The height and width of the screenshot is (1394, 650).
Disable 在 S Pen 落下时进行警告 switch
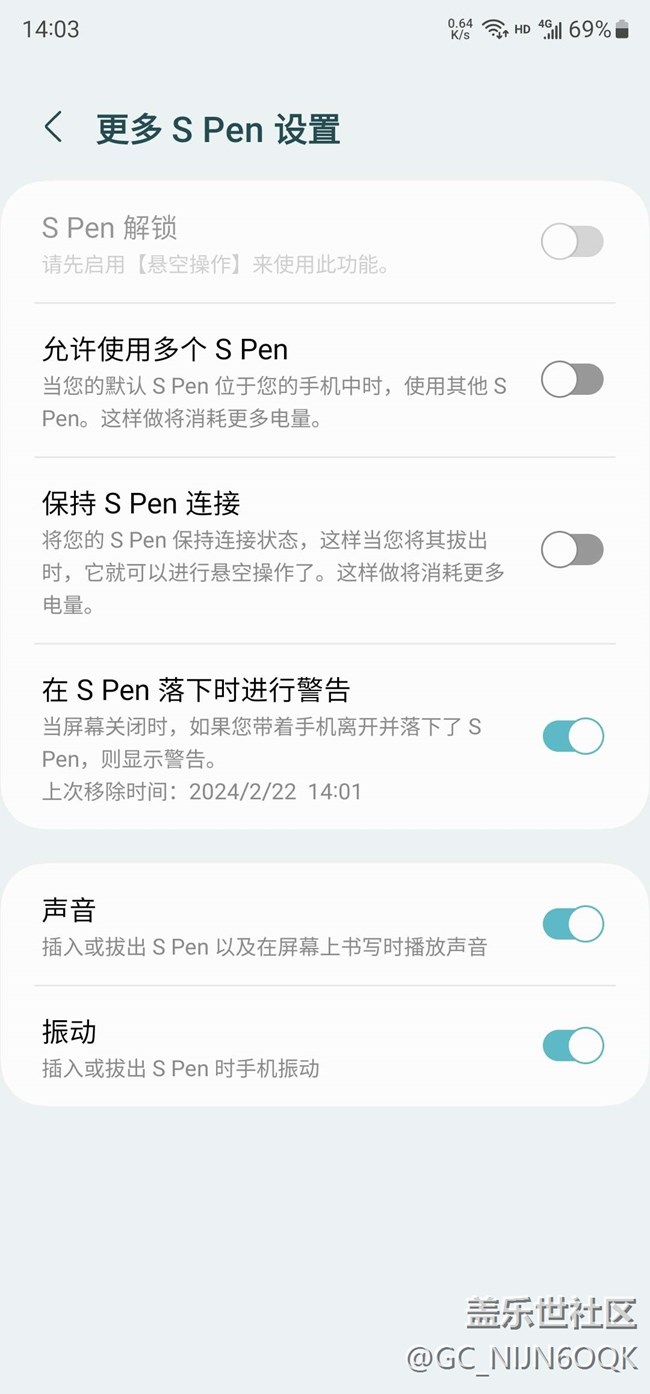(x=572, y=736)
